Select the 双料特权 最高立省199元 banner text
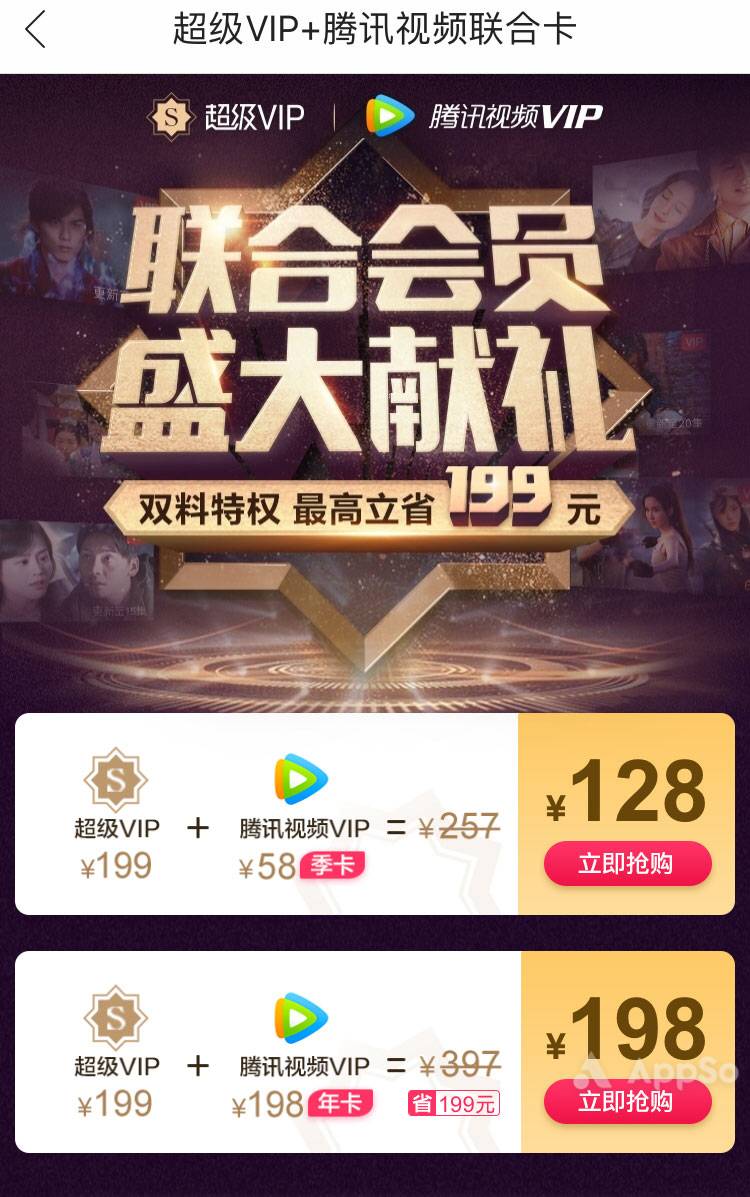This screenshot has height=1197, width=750. pos(375,505)
